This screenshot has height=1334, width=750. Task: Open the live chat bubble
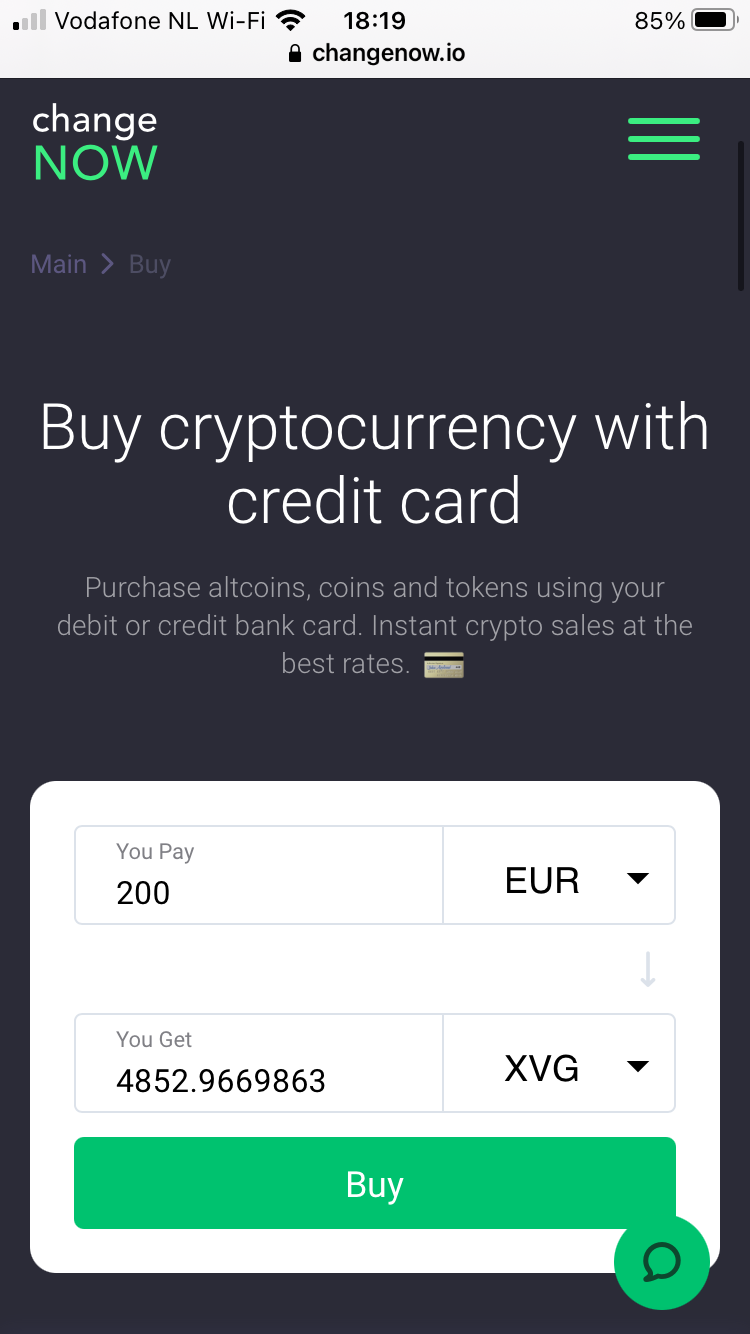(661, 1262)
